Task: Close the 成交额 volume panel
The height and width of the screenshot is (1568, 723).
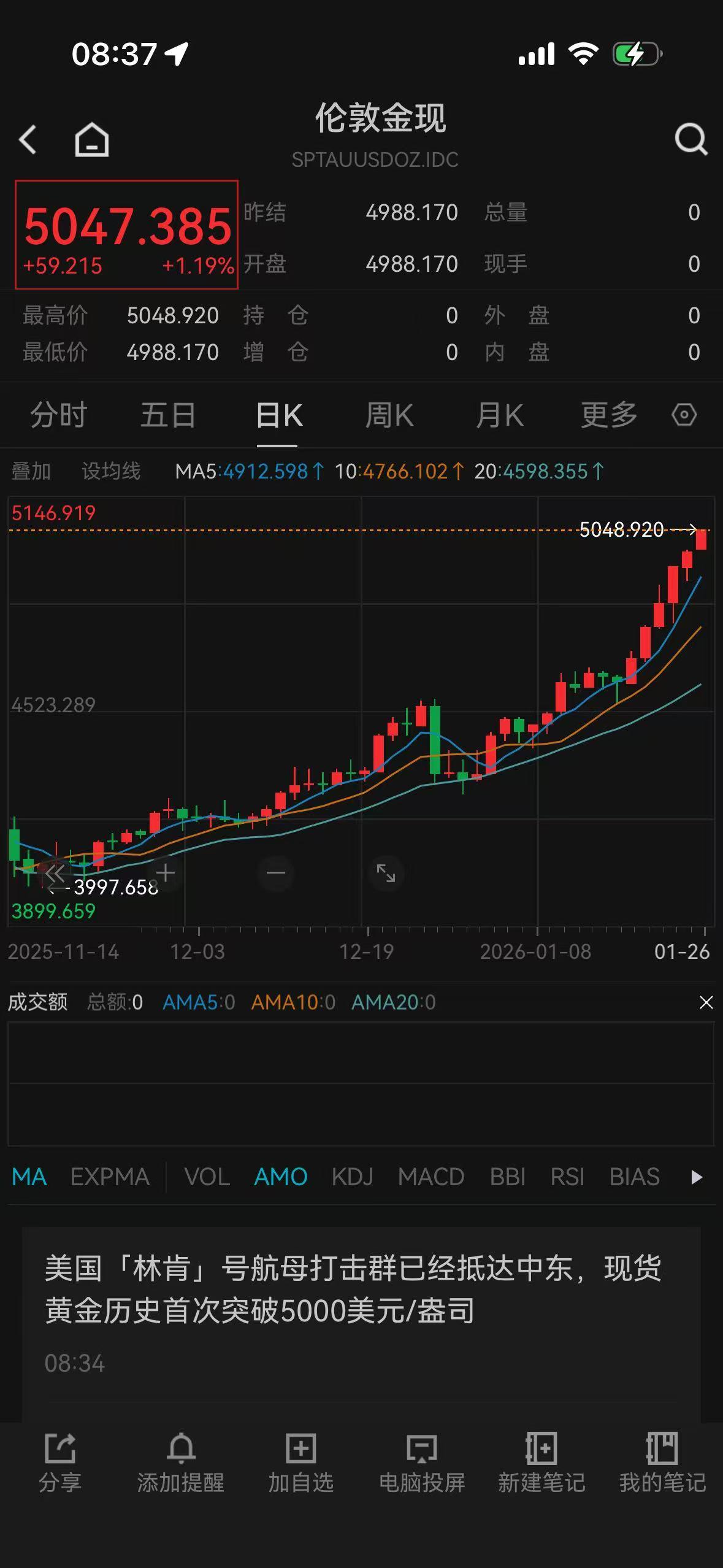Action: click(x=706, y=1002)
